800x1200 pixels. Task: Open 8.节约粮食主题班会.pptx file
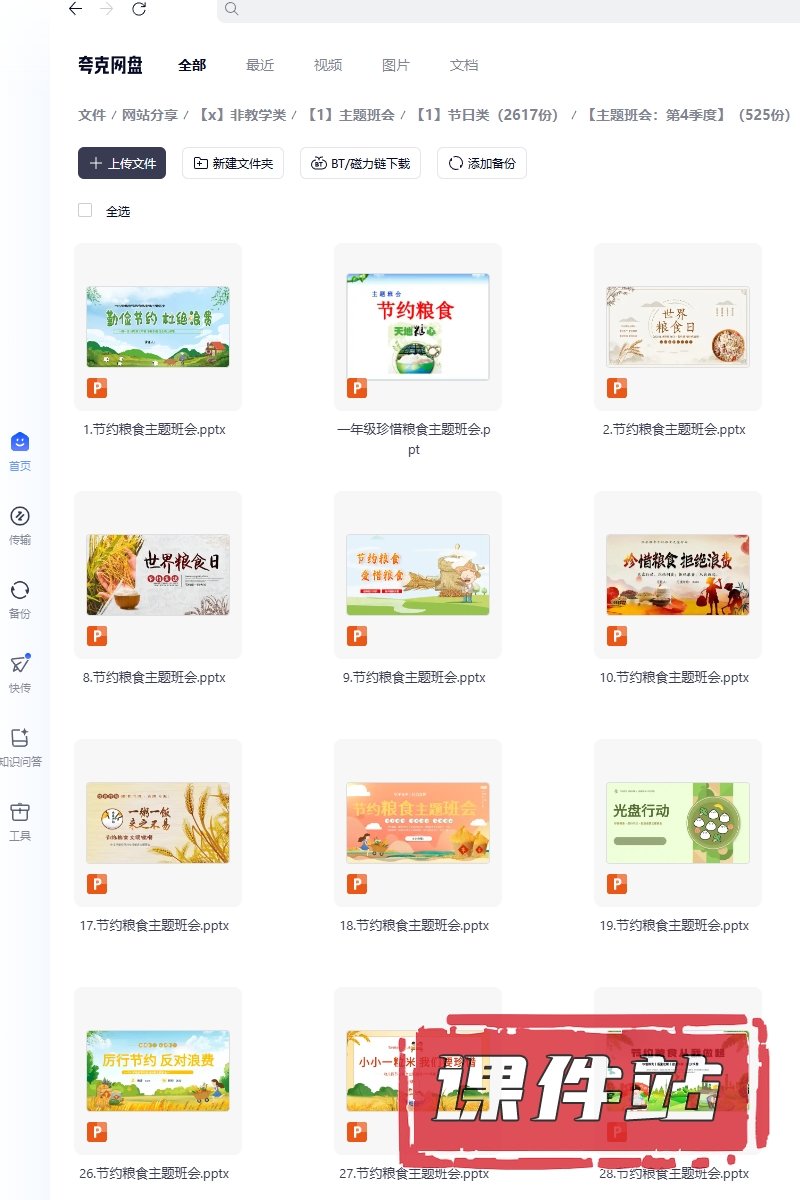(x=158, y=575)
